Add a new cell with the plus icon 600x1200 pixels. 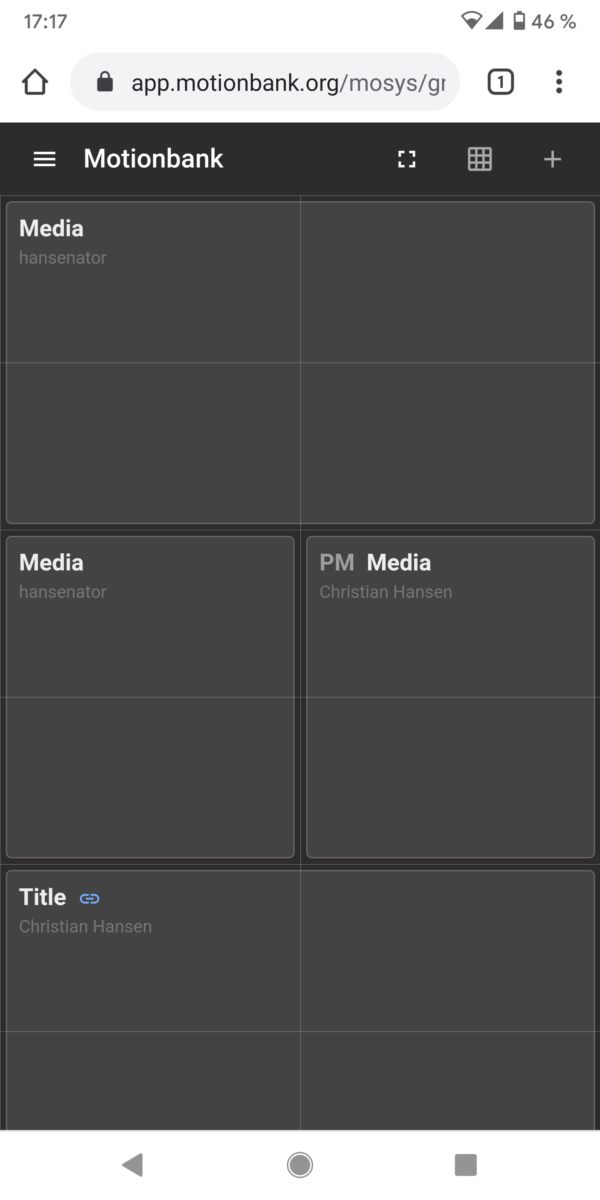pos(552,159)
